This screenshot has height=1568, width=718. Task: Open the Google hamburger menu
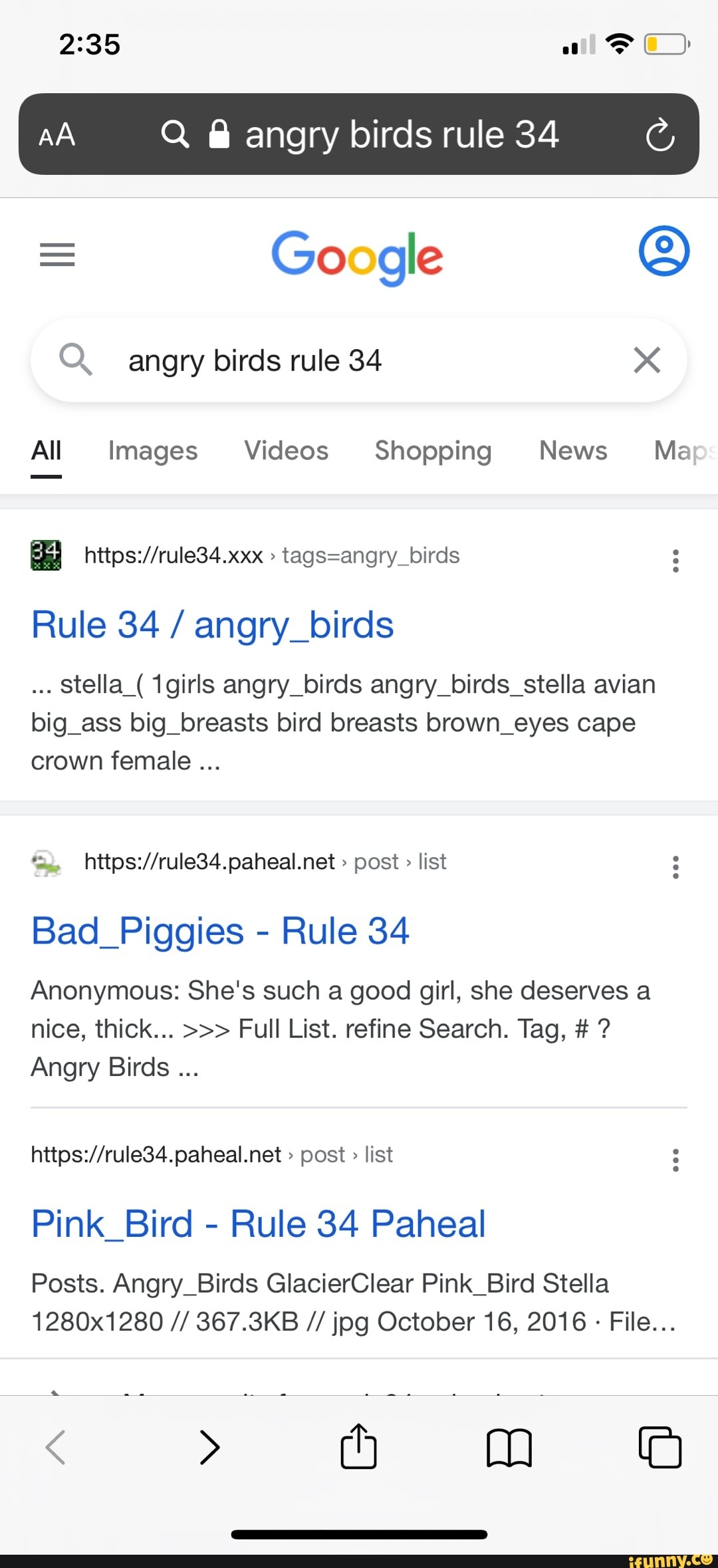[57, 255]
